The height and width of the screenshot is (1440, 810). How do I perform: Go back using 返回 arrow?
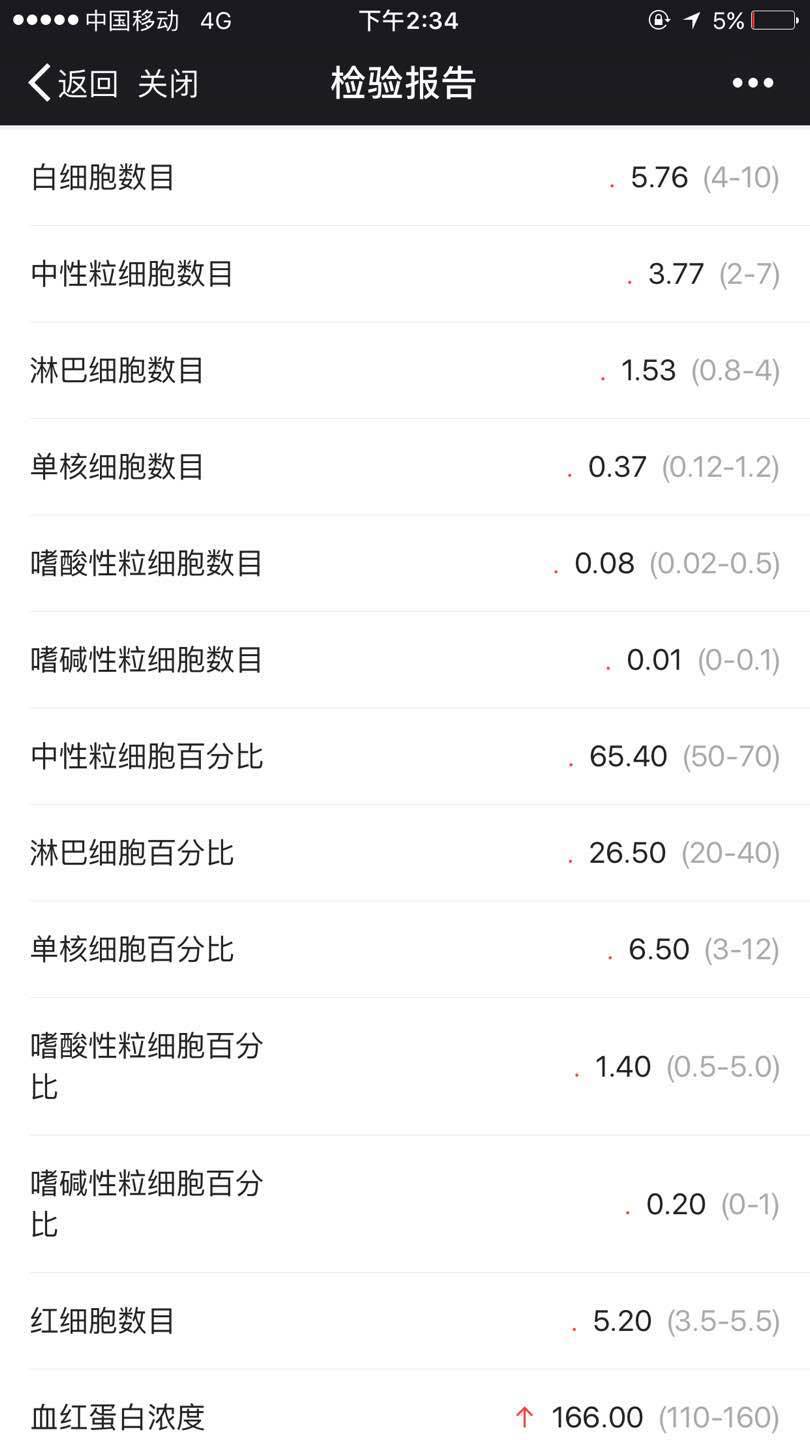coord(72,84)
